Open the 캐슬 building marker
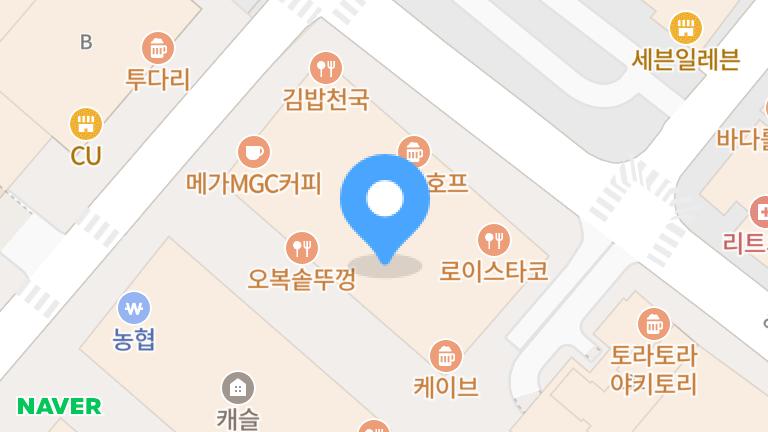The image size is (768, 432). pyautogui.click(x=237, y=387)
